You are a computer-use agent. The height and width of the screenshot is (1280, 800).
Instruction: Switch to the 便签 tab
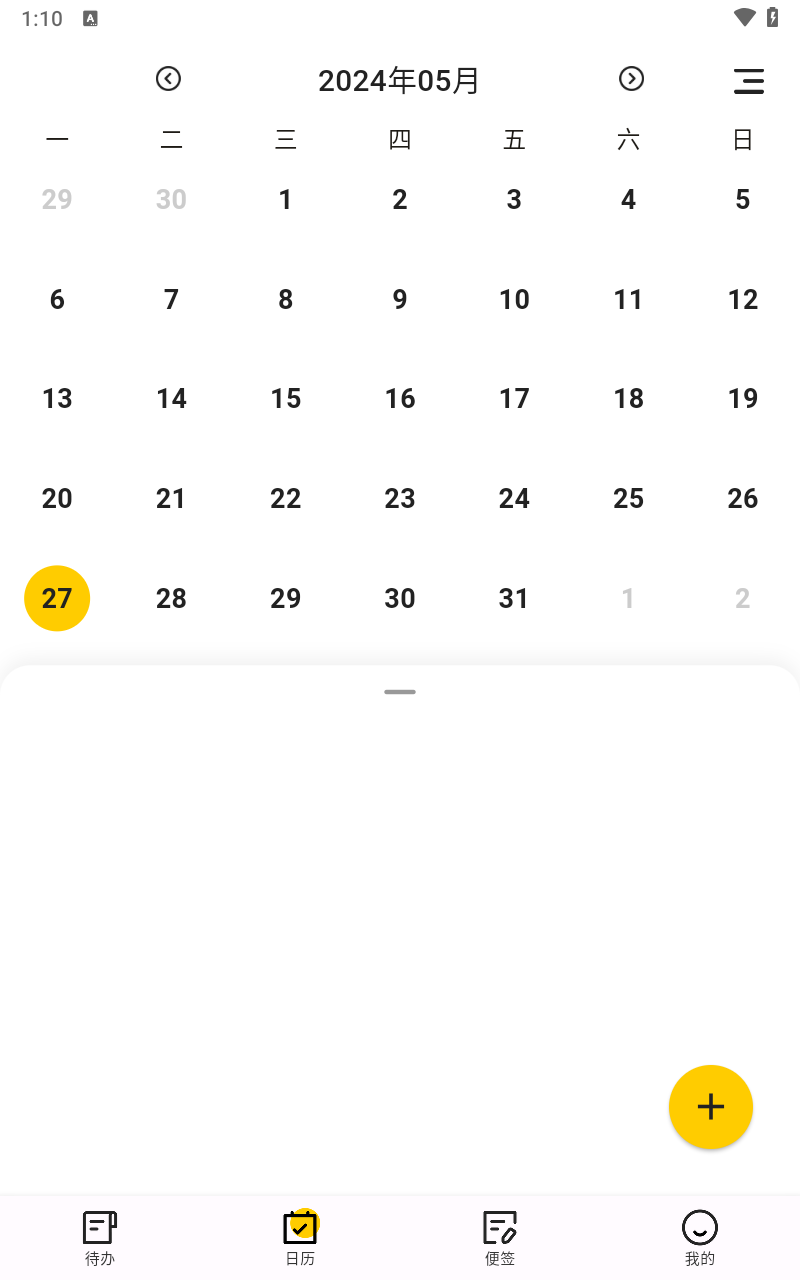tap(500, 1238)
